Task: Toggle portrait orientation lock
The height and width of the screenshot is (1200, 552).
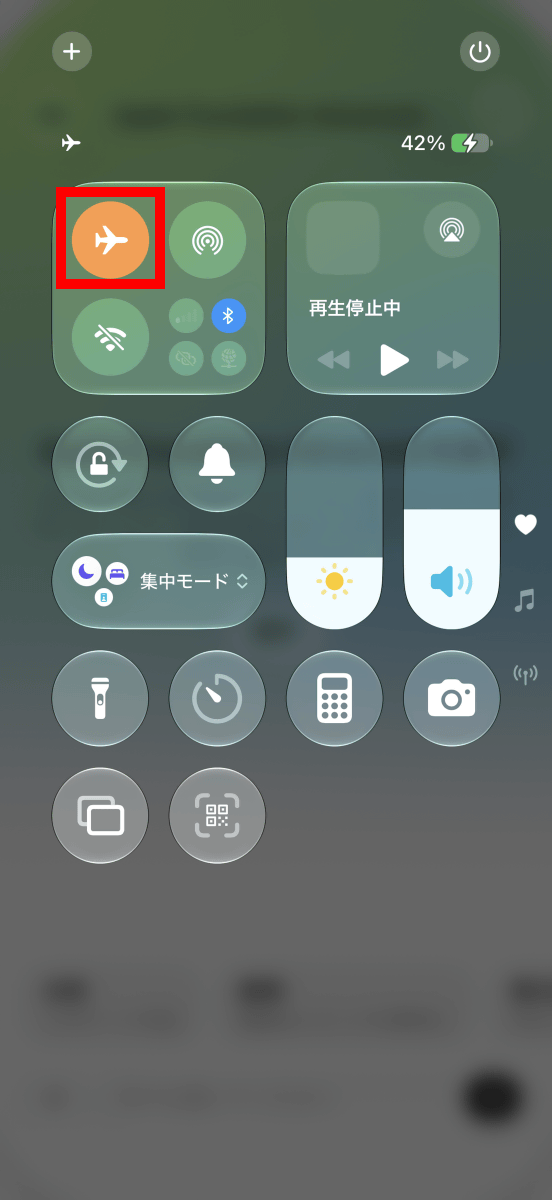Action: coord(100,465)
